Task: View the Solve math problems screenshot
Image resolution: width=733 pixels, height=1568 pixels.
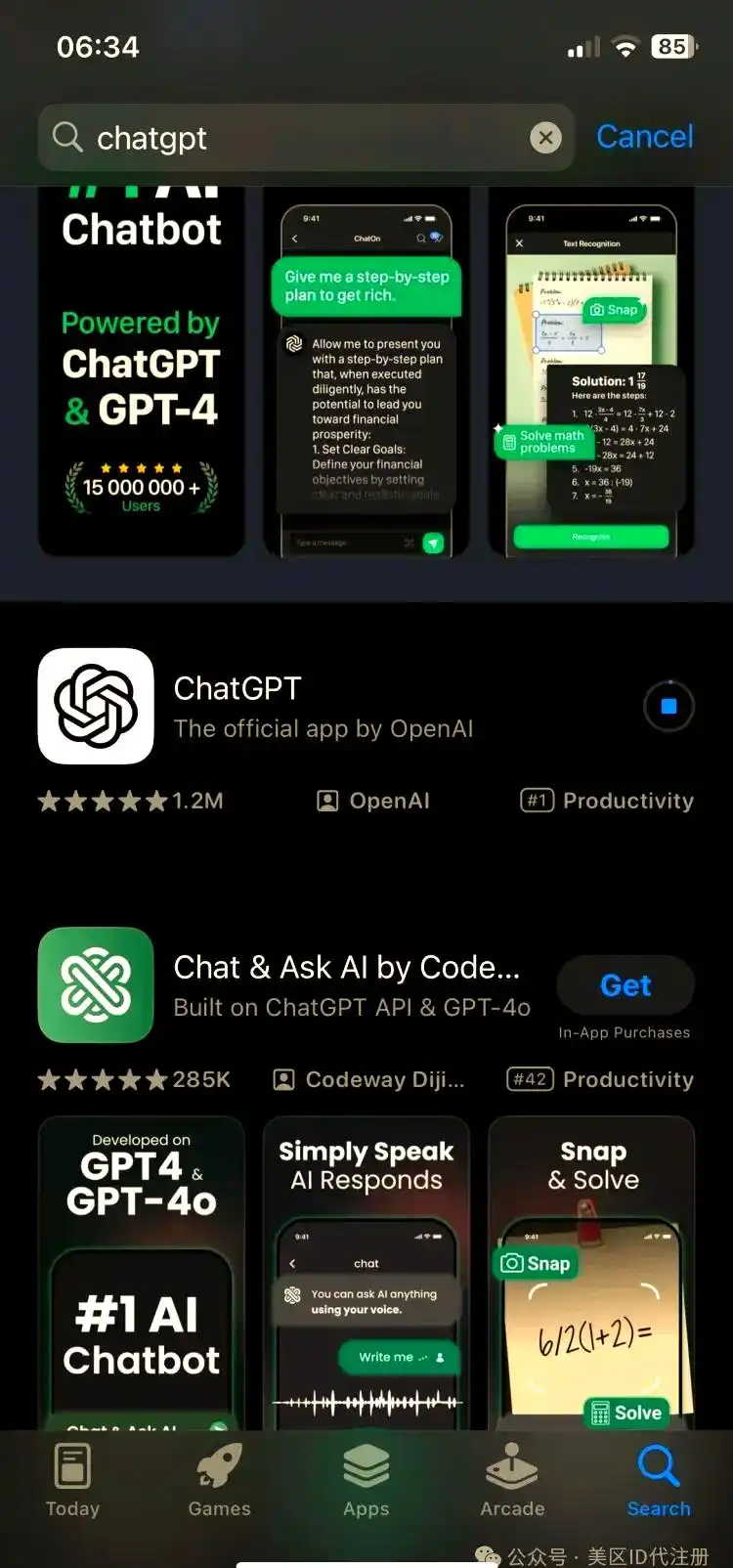Action: pos(590,381)
